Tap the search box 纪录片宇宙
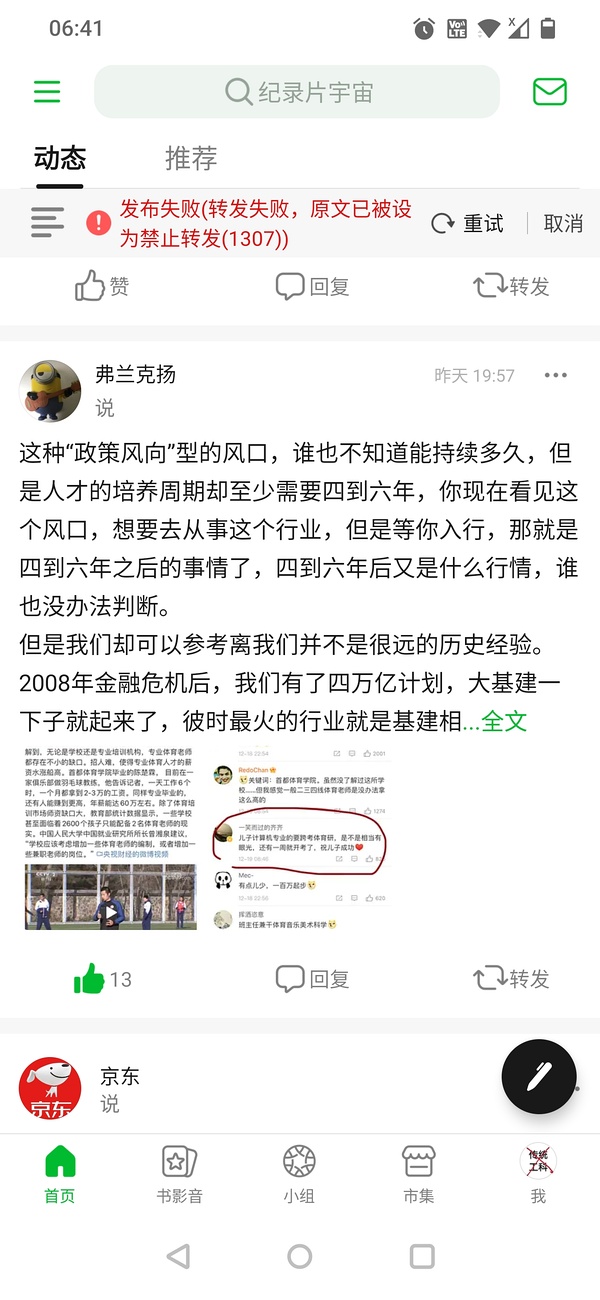Viewport: 600px width, 1300px height. click(297, 92)
